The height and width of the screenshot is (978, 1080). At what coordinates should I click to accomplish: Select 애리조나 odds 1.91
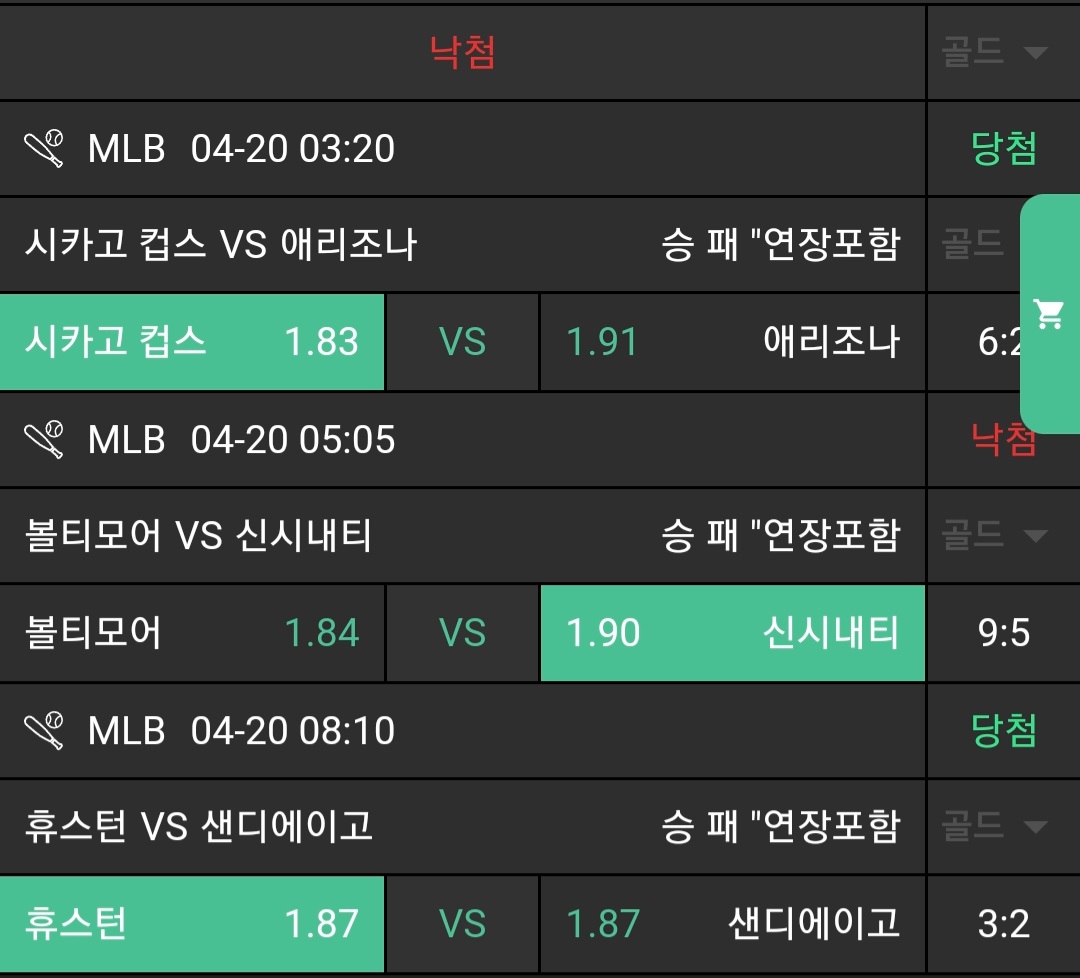(x=732, y=342)
